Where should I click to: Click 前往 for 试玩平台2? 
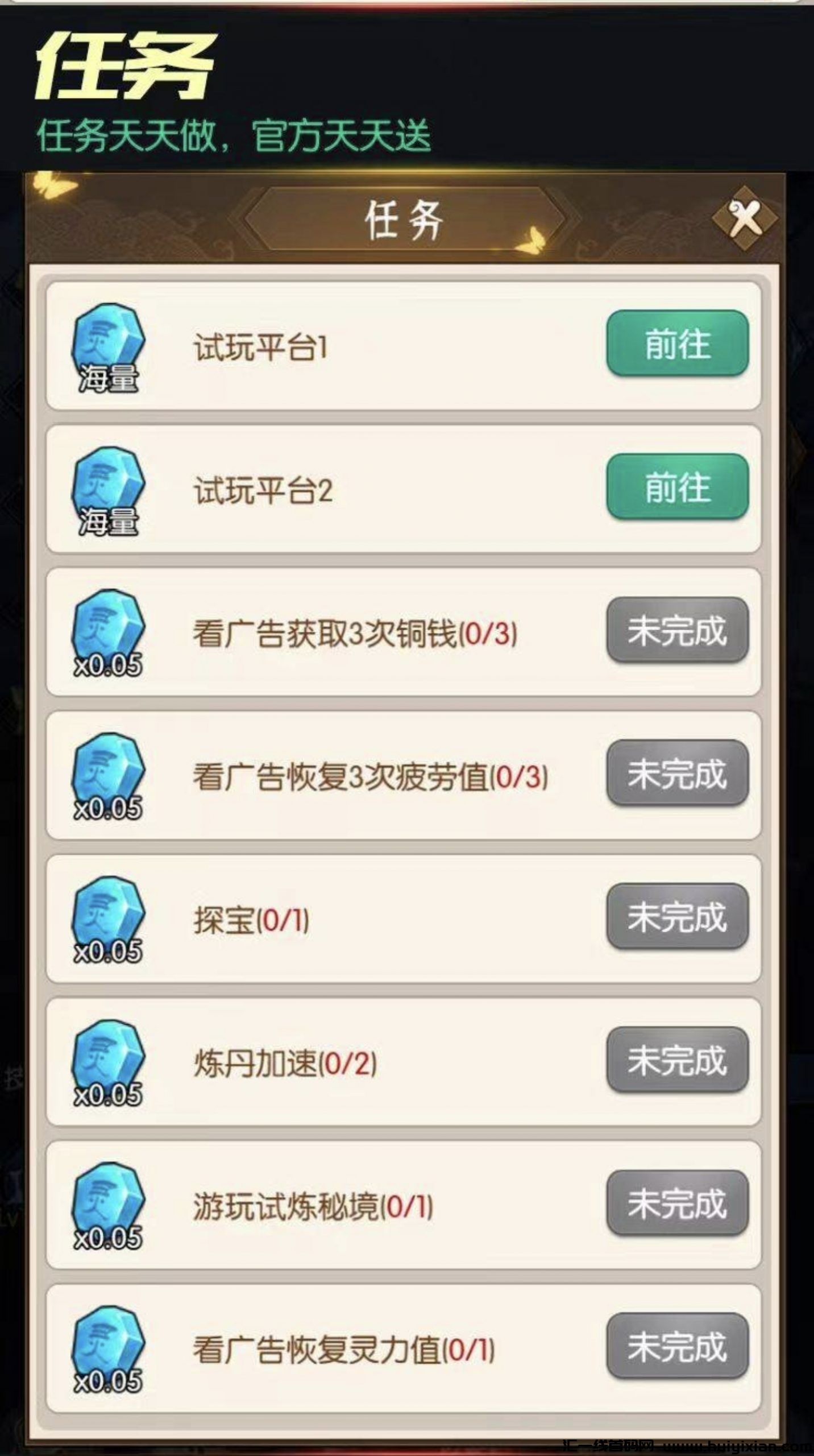[x=679, y=487]
